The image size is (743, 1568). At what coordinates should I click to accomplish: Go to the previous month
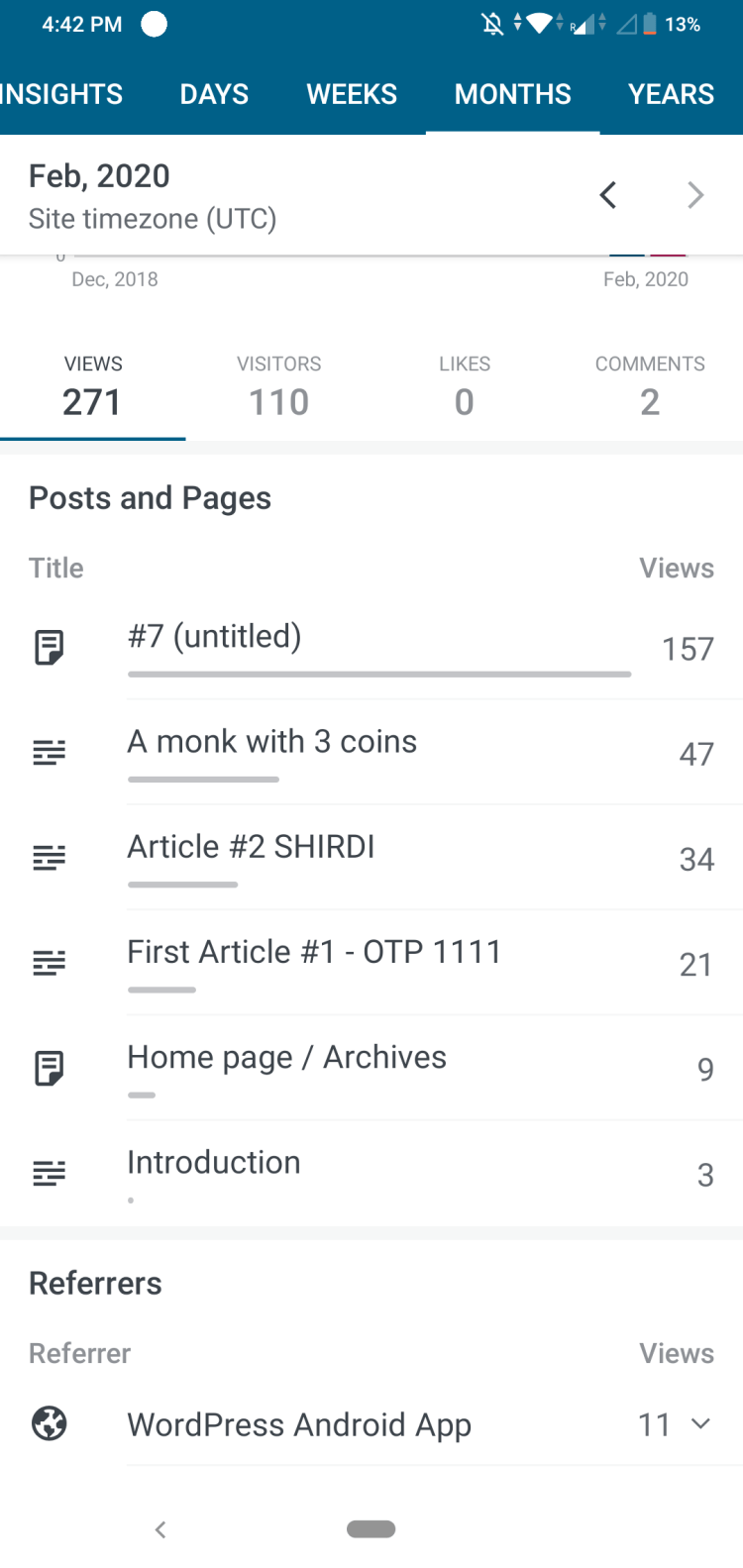pyautogui.click(x=608, y=195)
